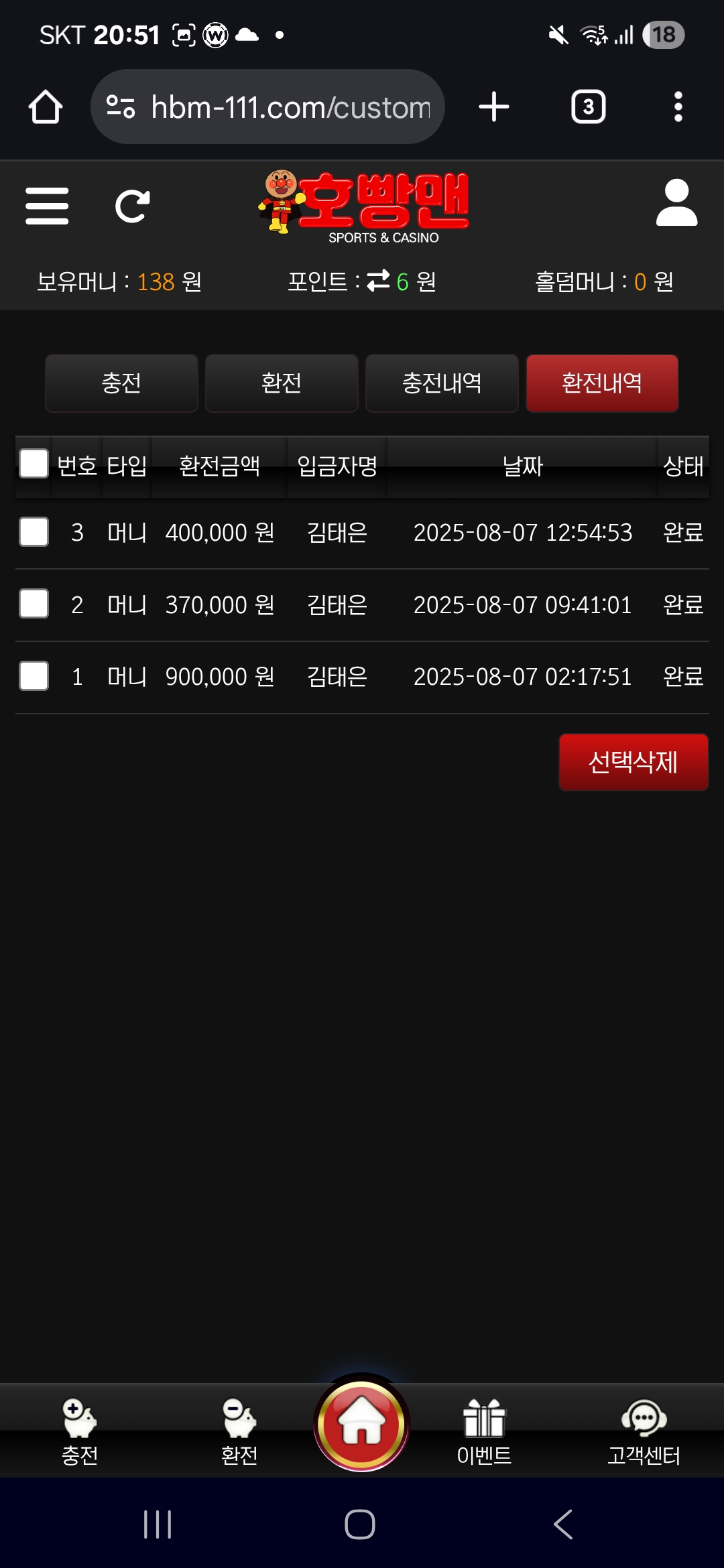Viewport: 724px width, 1568px height.
Task: Open the browser three-dot overflow menu
Action: click(678, 107)
